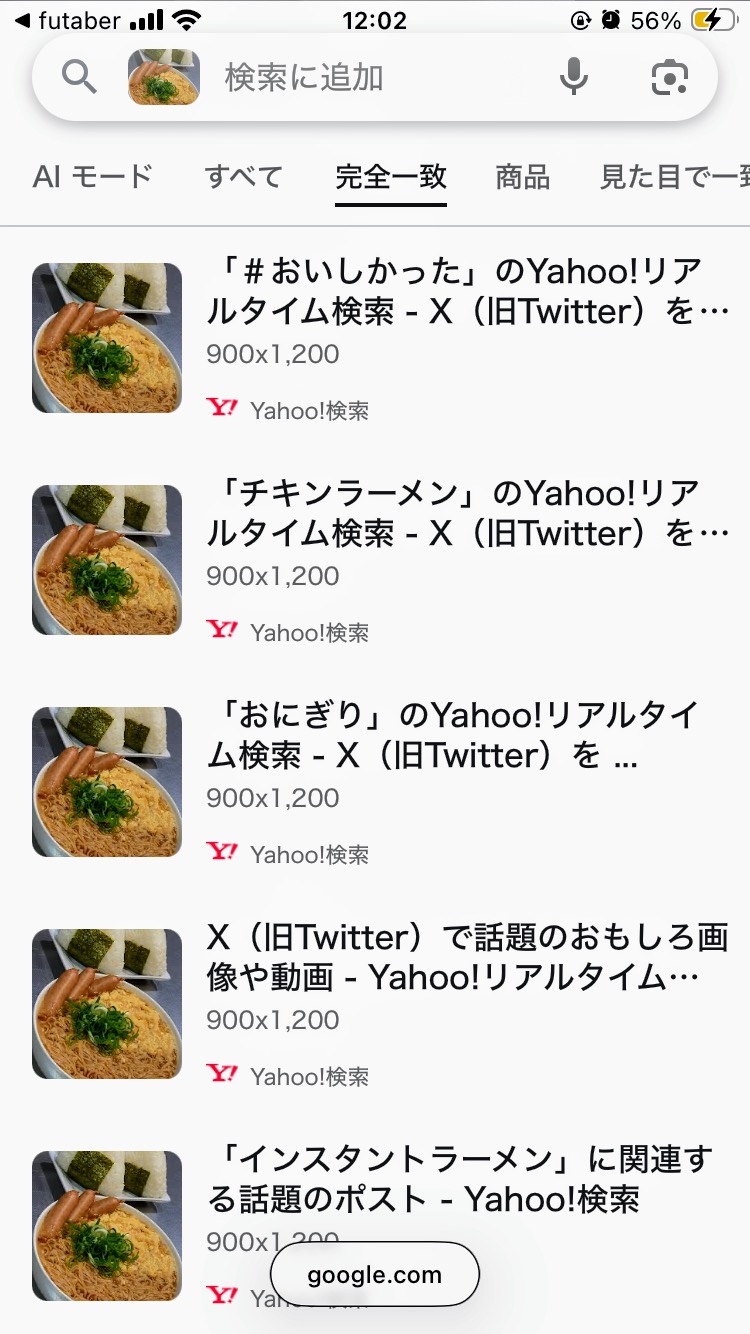Switch to the 商品 tab
Viewport: 750px width, 1334px height.
pos(523,177)
